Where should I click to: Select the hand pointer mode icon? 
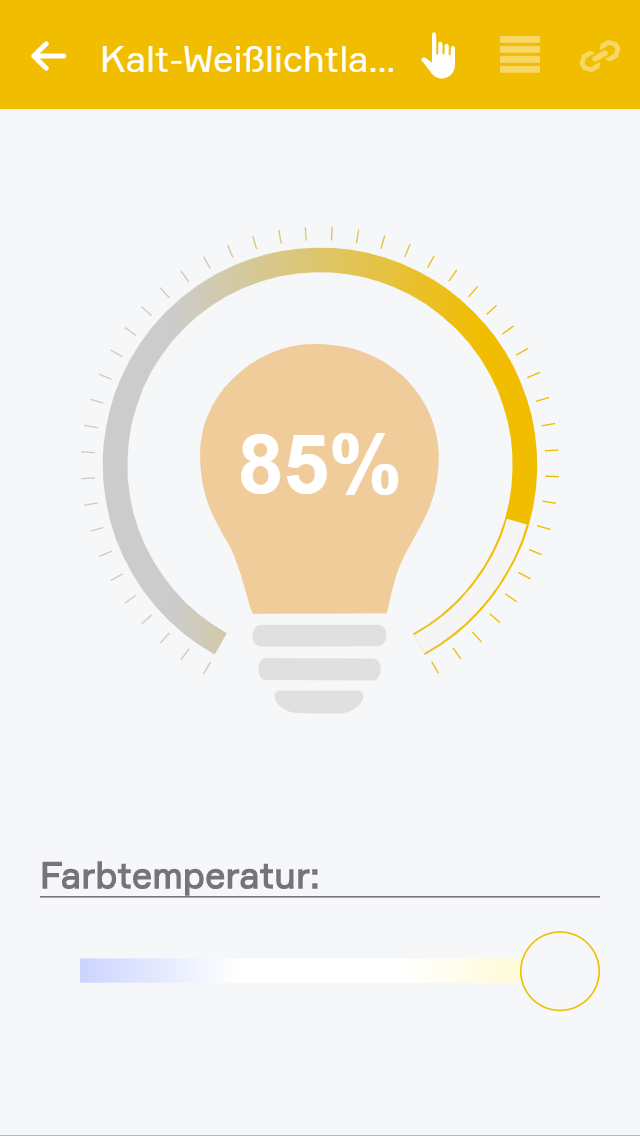pos(438,55)
